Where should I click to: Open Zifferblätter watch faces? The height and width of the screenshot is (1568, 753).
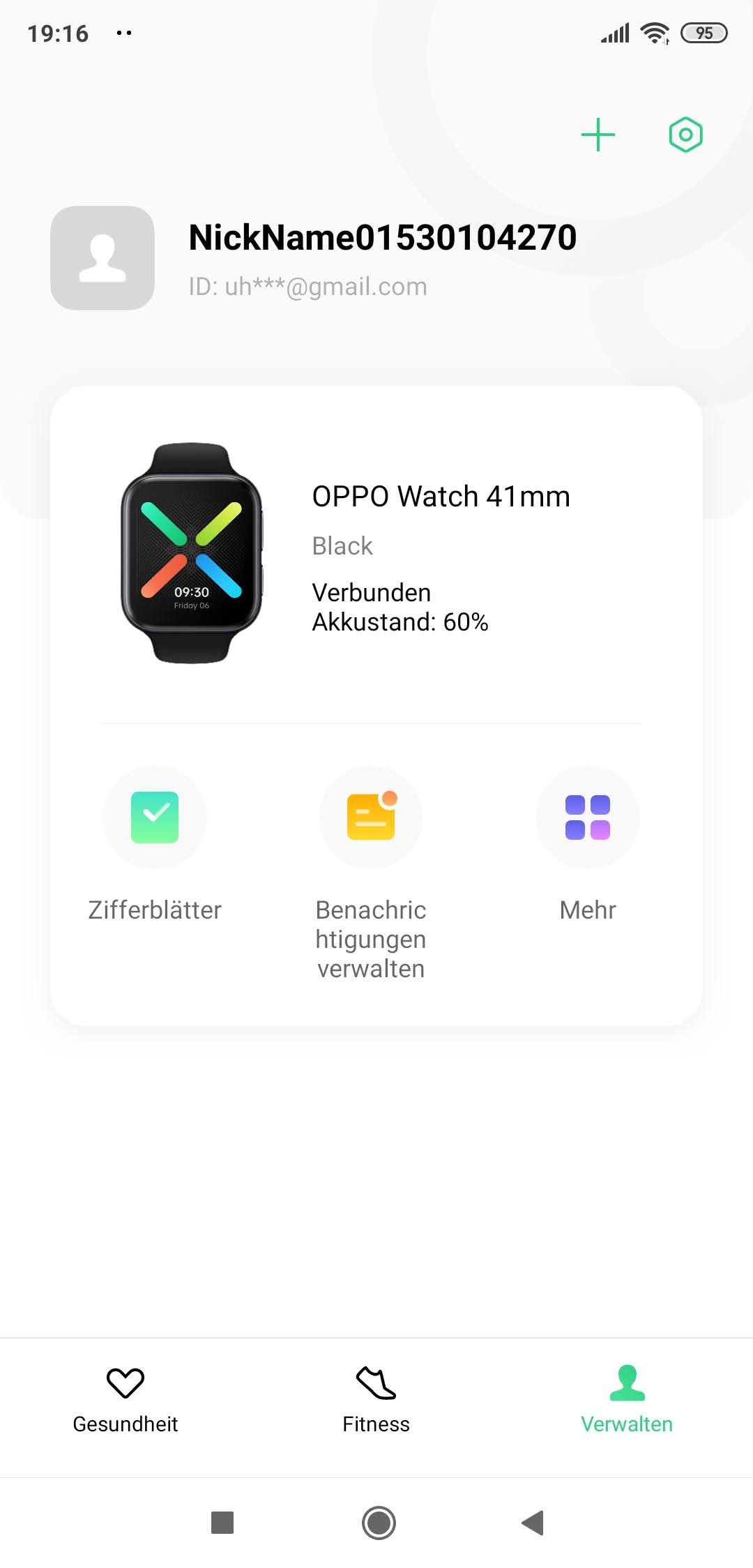[155, 845]
